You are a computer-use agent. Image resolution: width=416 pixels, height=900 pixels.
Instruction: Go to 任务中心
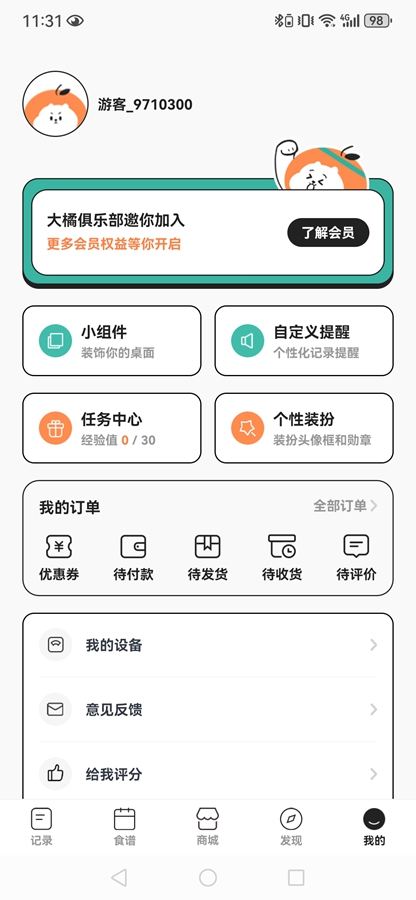pyautogui.click(x=112, y=428)
